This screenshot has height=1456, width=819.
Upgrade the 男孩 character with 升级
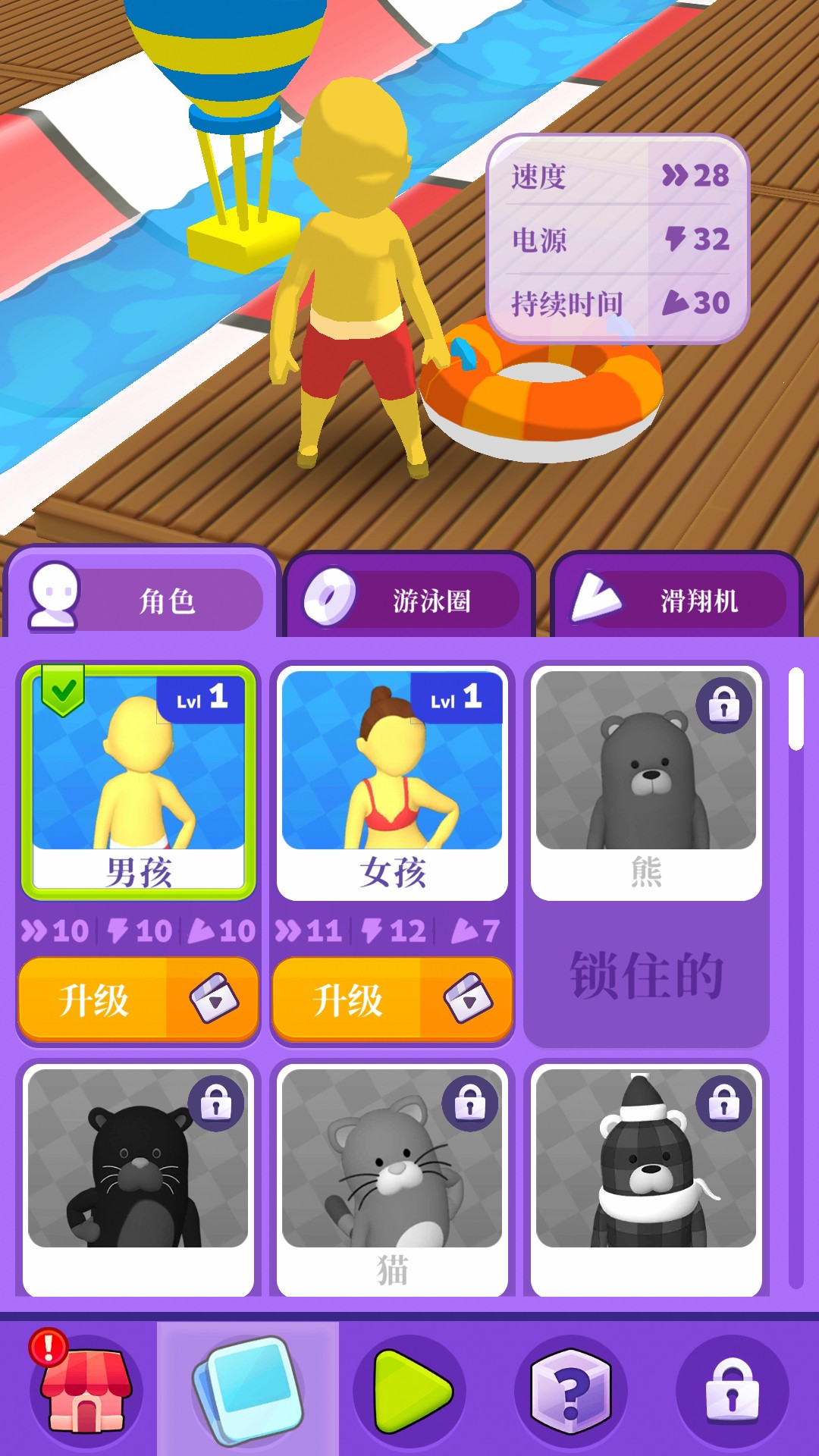[139, 999]
